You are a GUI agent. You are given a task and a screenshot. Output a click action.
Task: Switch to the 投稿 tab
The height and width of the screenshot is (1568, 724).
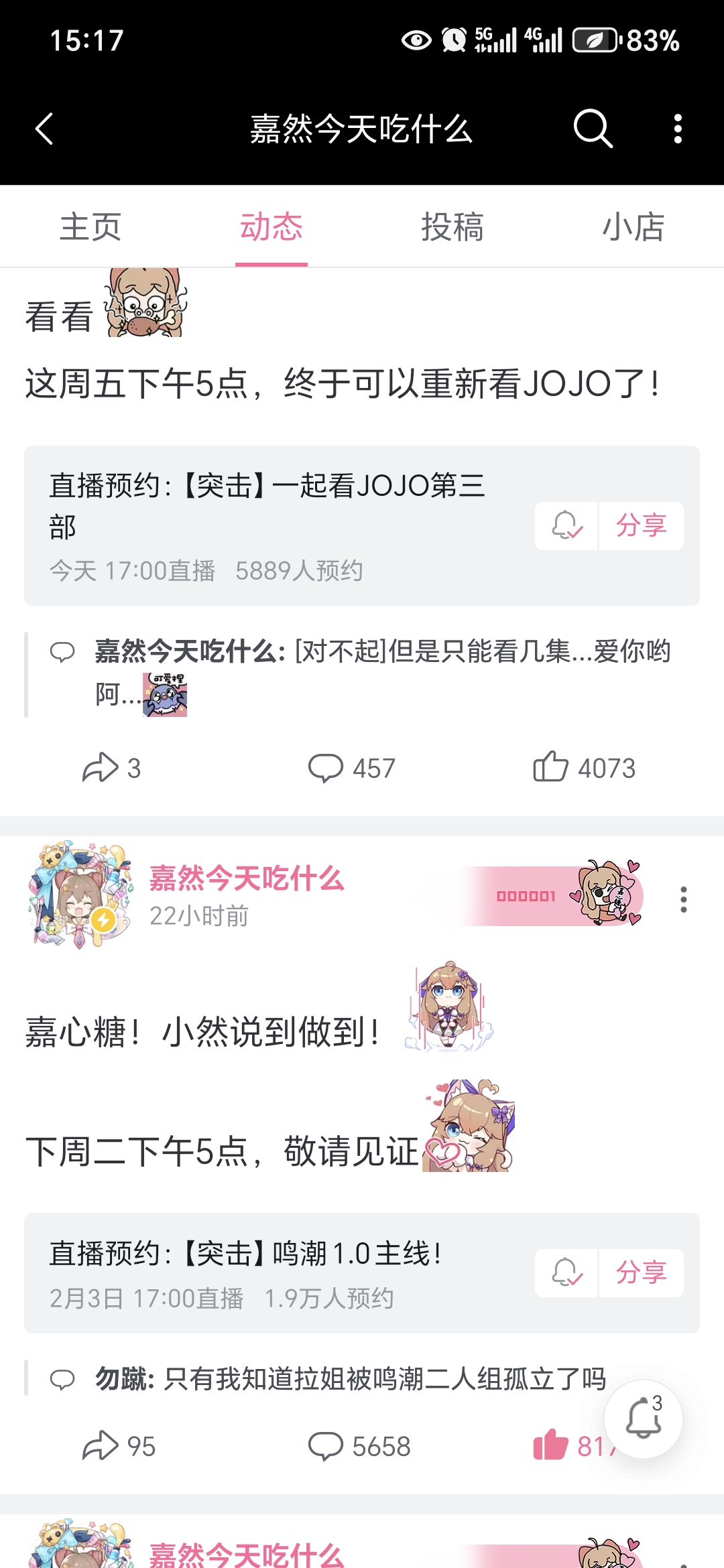[x=452, y=226]
